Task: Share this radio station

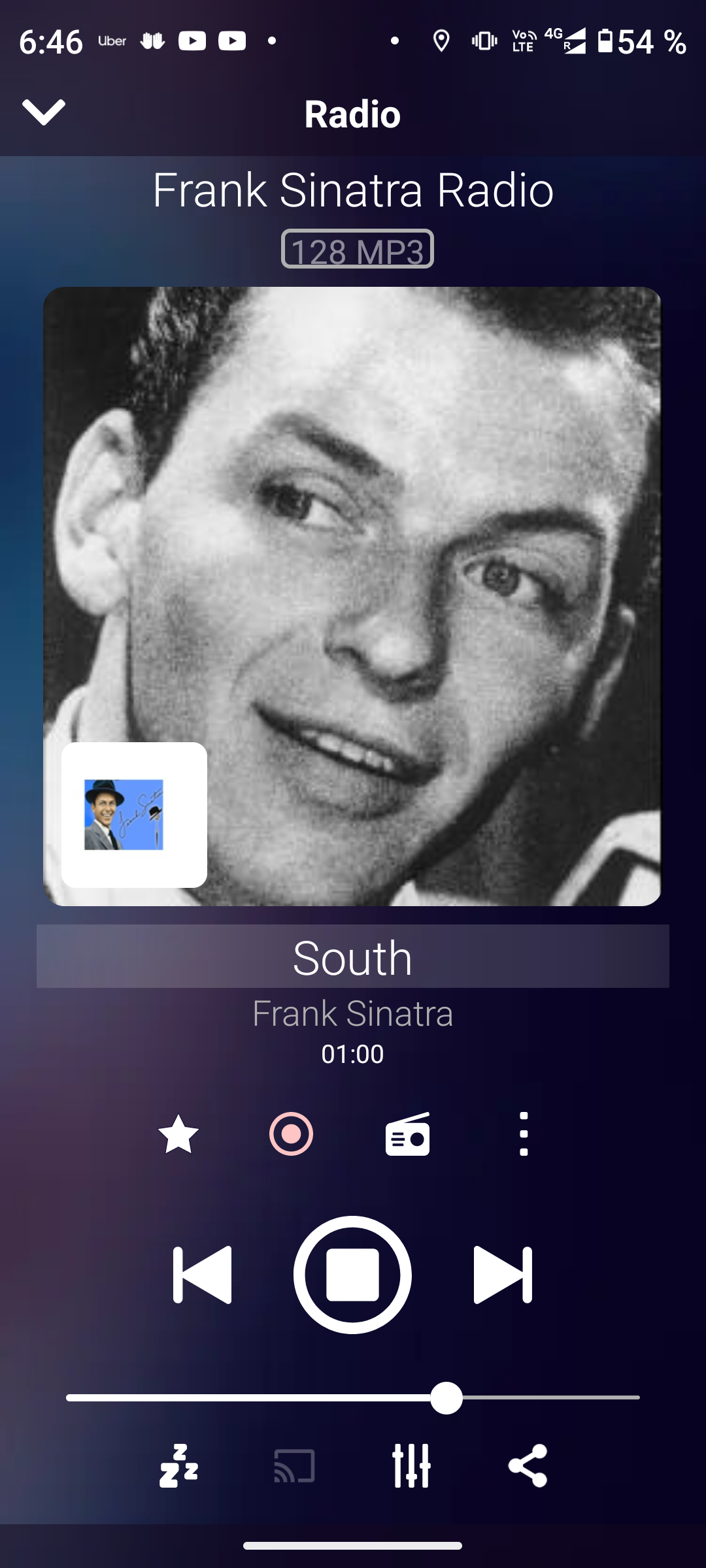Action: pyautogui.click(x=528, y=1466)
